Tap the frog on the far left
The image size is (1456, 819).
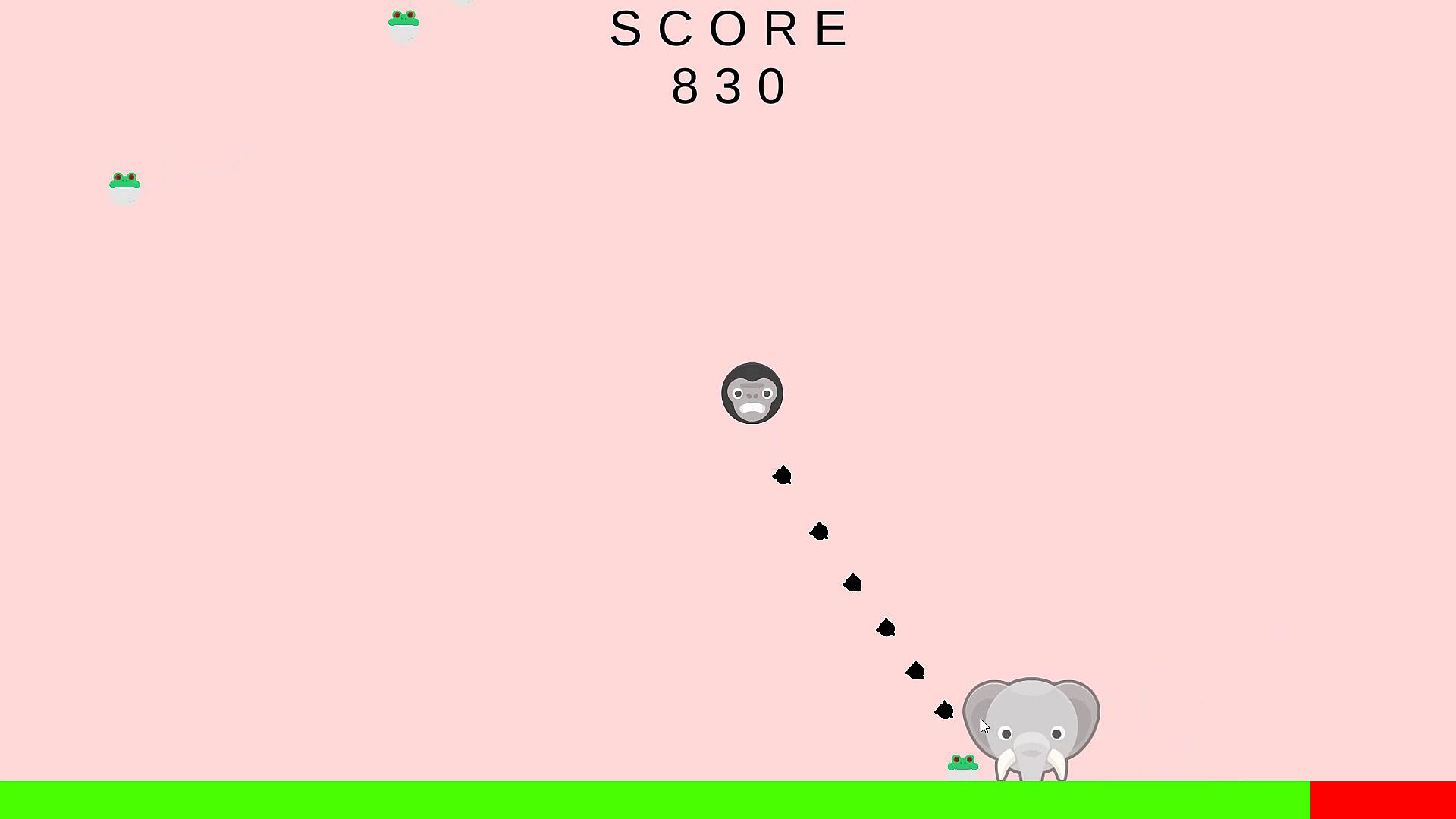click(x=124, y=187)
